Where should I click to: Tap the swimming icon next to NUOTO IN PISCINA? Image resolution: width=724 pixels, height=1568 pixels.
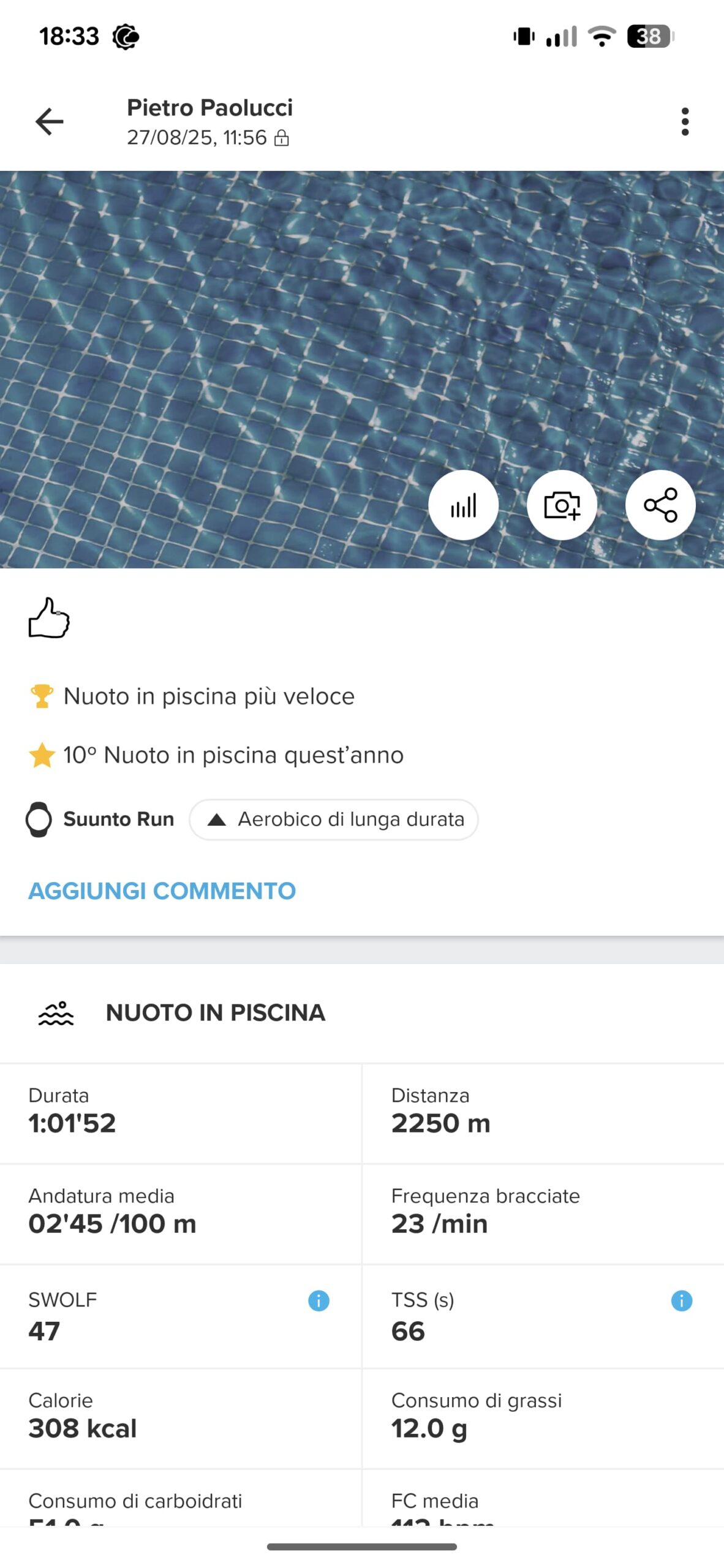(56, 1012)
